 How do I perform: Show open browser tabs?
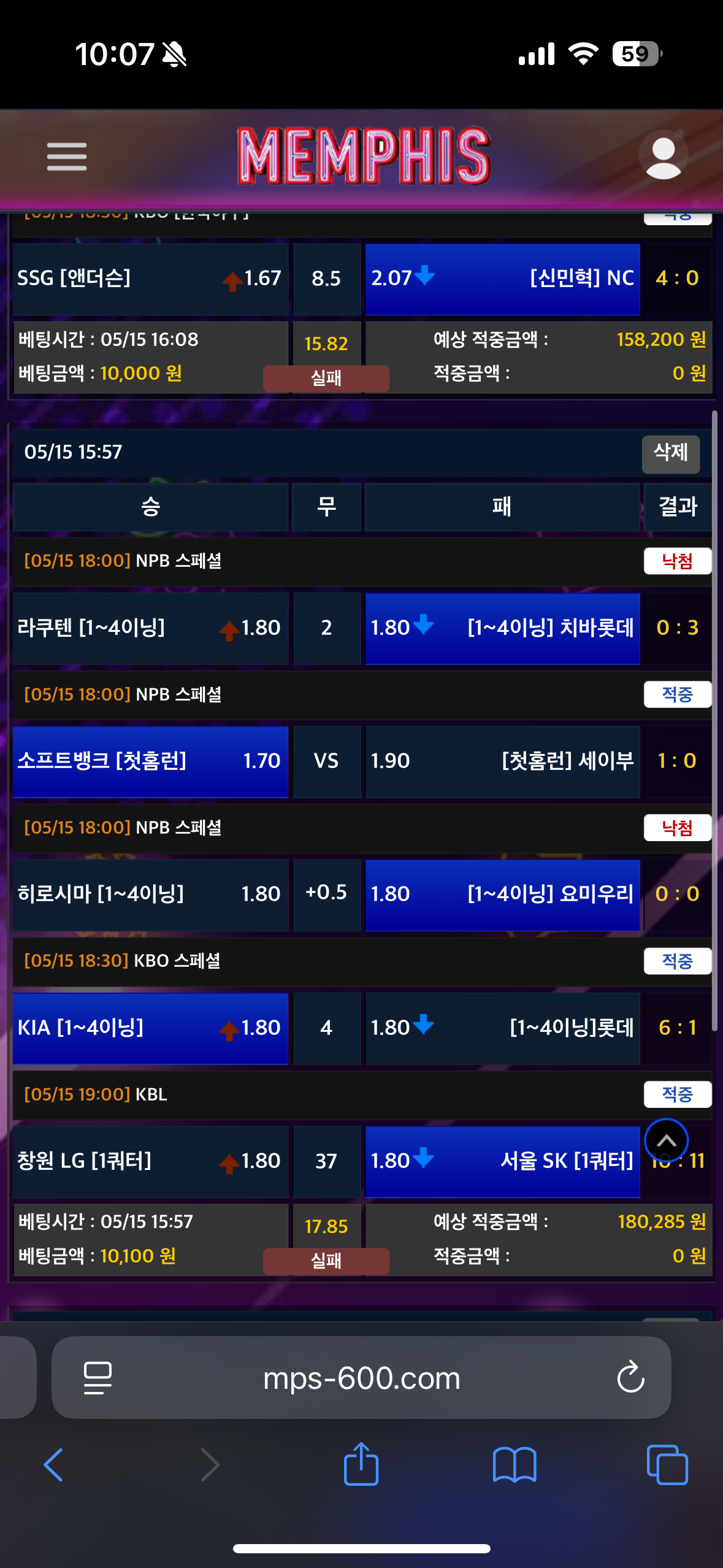pyautogui.click(x=667, y=1465)
